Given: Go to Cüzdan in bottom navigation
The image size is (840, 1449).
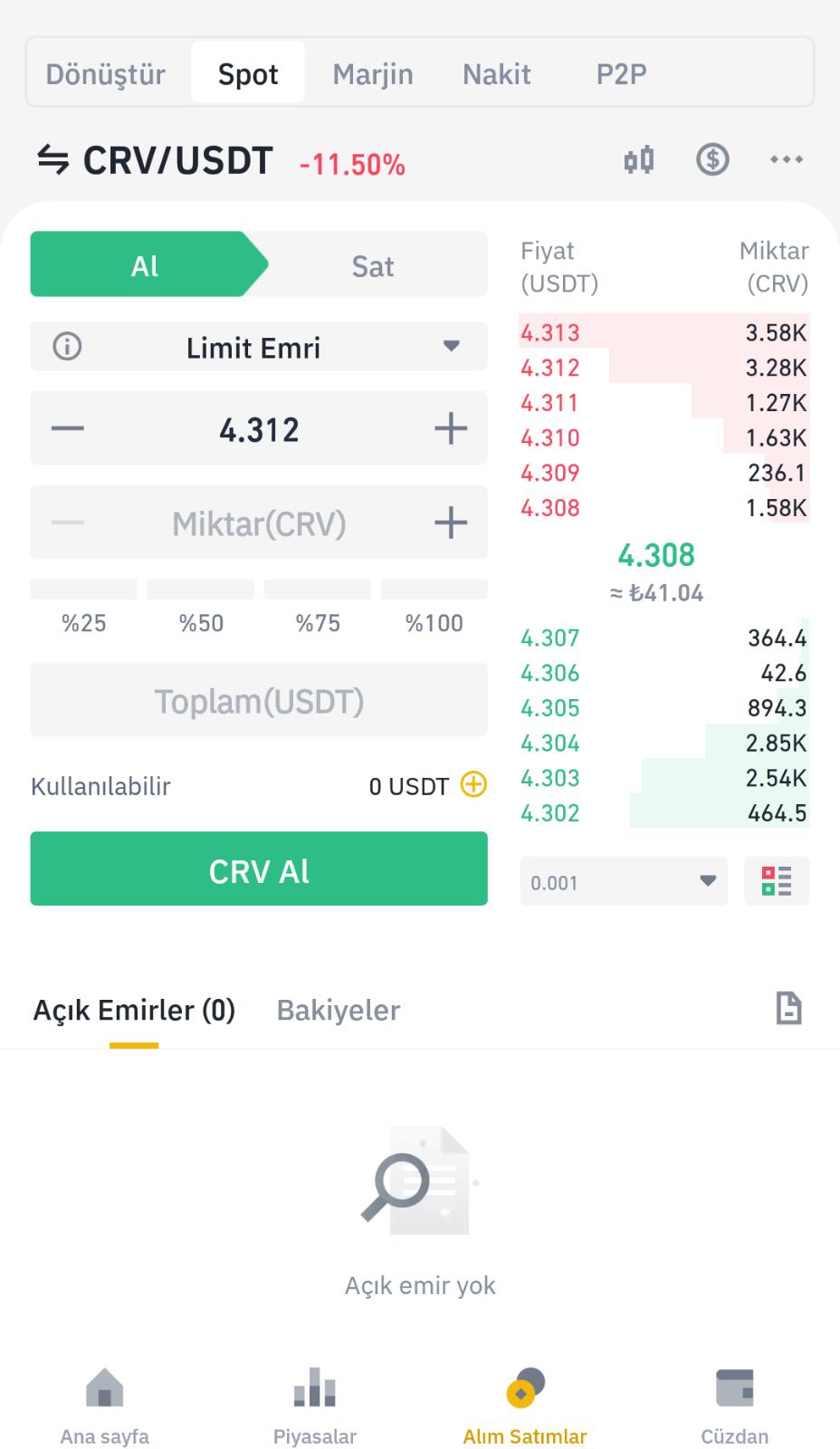Looking at the screenshot, I should point(734,1404).
